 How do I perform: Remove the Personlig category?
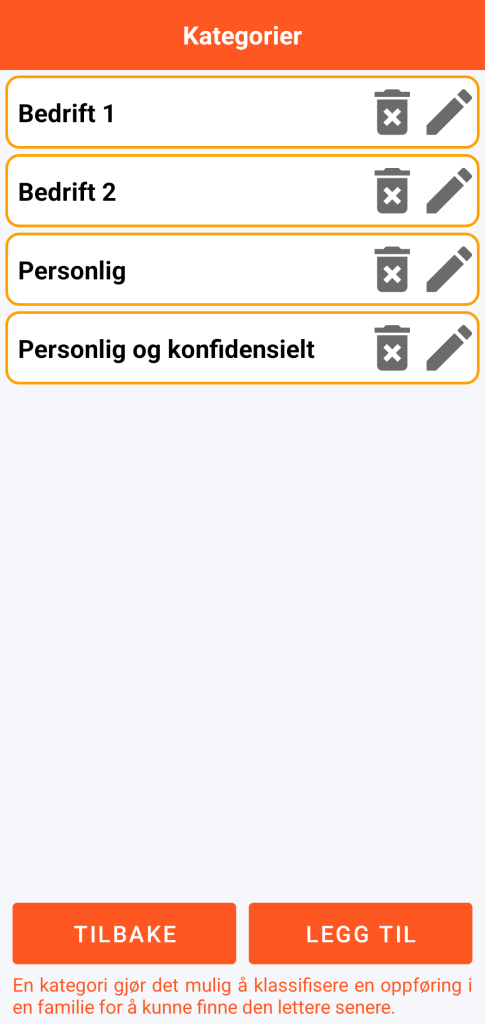point(392,269)
